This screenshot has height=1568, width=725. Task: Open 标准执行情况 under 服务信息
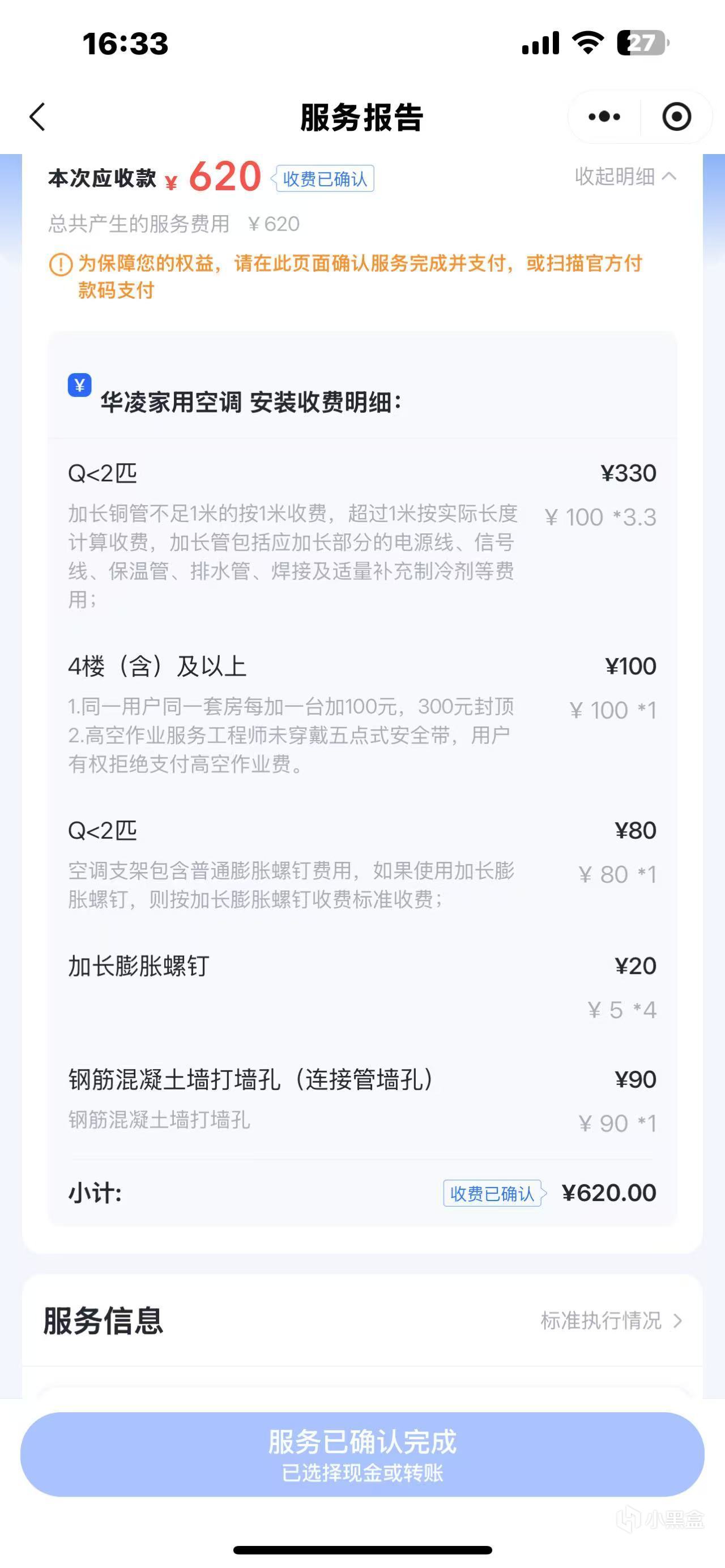tap(611, 1321)
